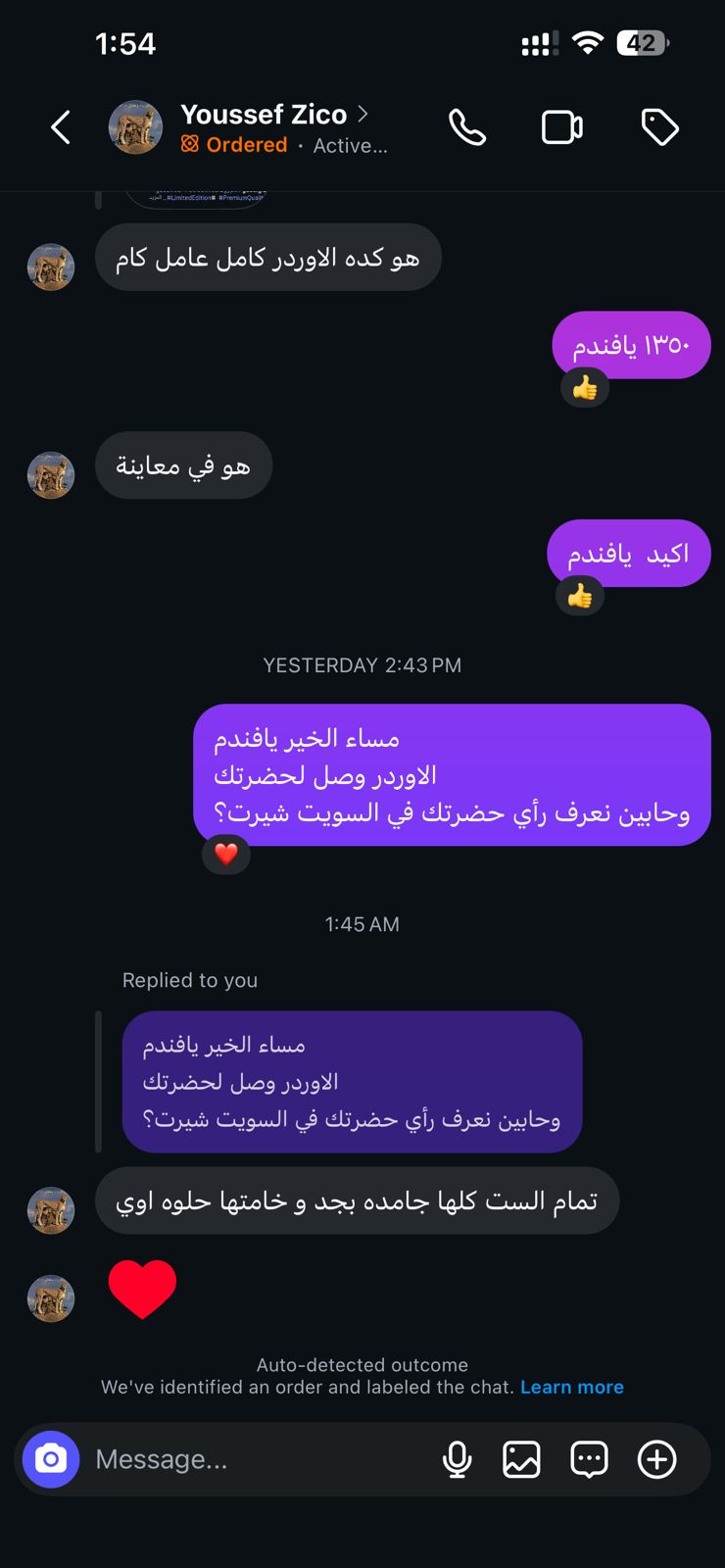Open Youssef Zico's profile details
Screen dimensions: 725x1568
click(265, 116)
